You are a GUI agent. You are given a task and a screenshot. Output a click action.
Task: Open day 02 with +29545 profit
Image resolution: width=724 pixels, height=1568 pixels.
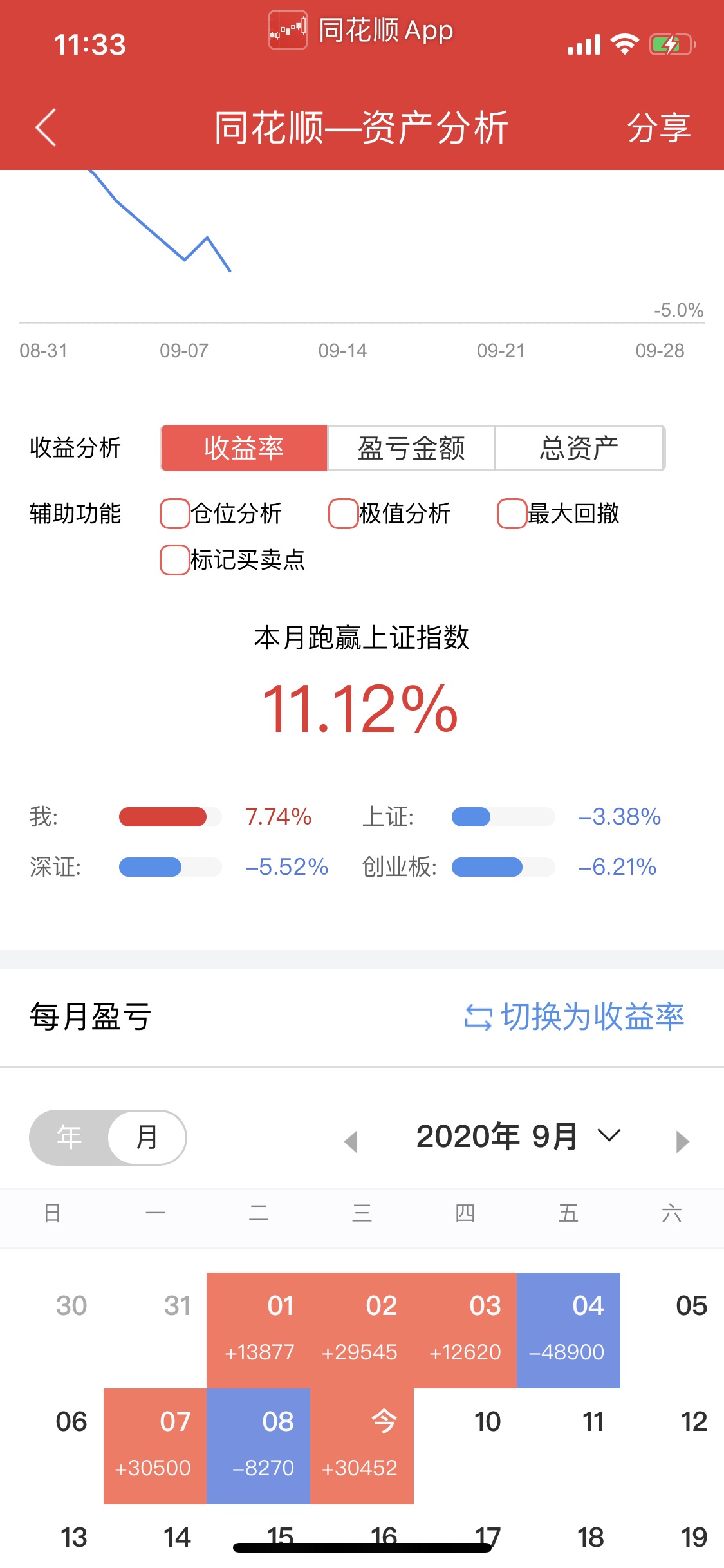(x=362, y=1330)
